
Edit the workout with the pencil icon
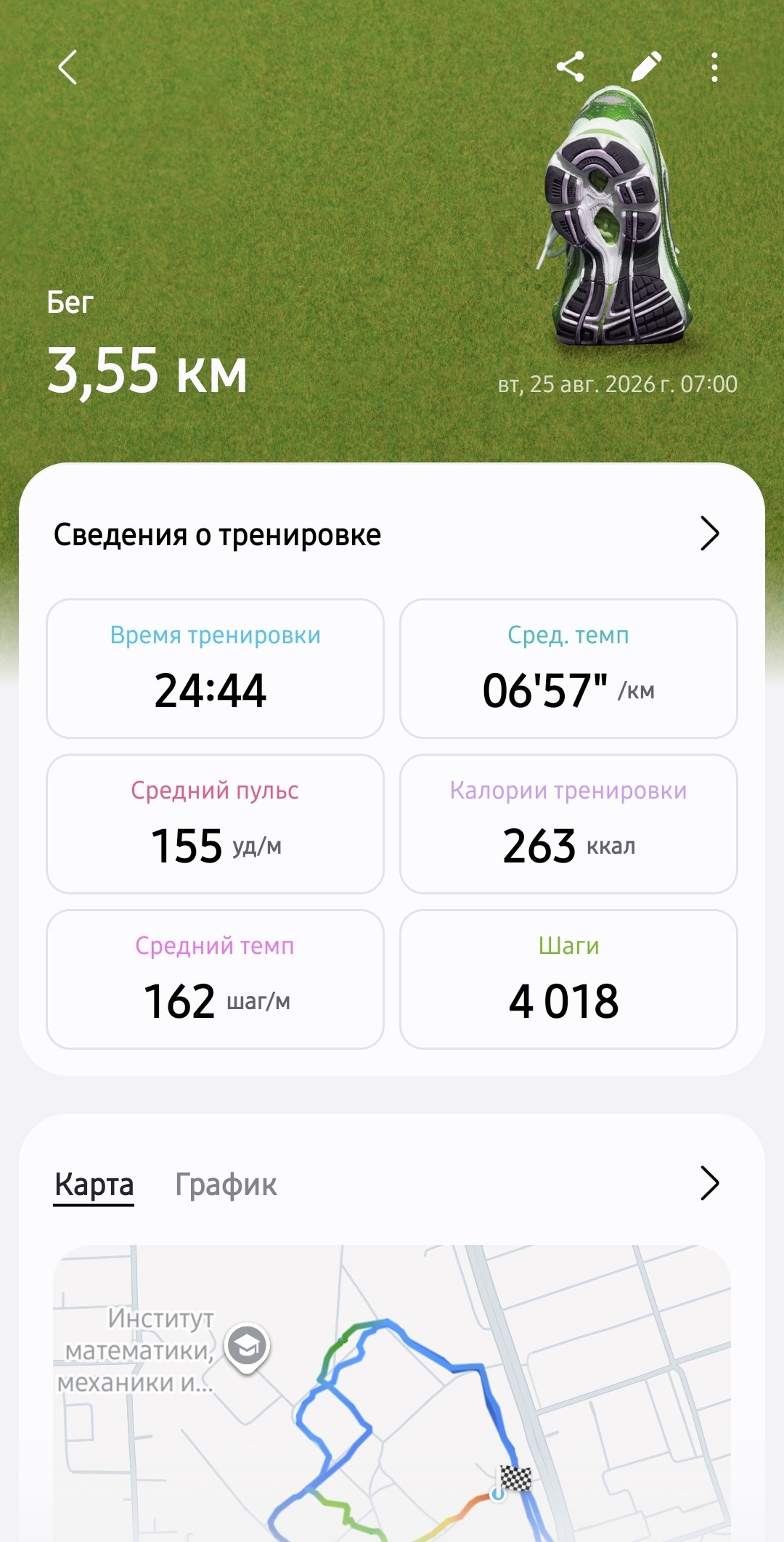pos(645,67)
